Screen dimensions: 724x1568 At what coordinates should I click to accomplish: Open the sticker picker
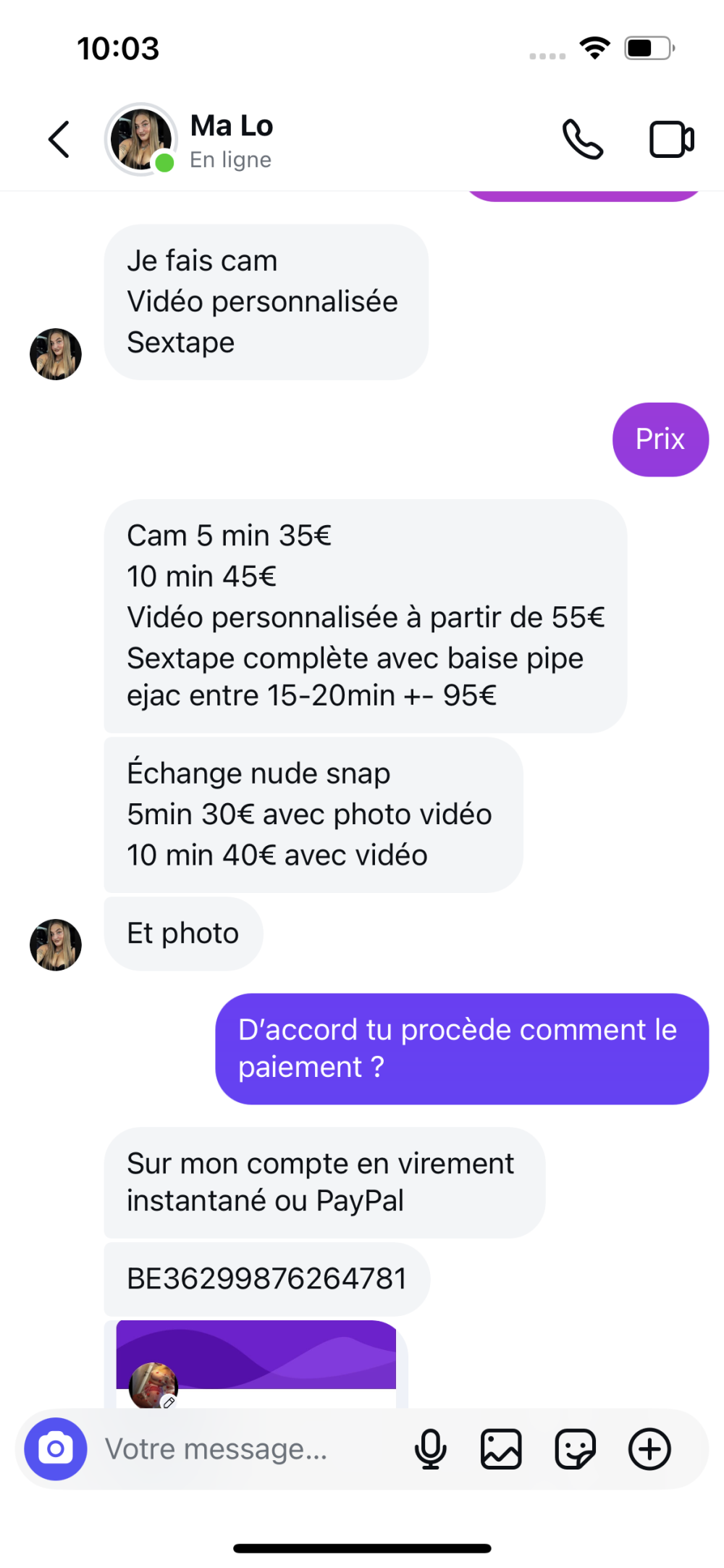coord(575,1448)
